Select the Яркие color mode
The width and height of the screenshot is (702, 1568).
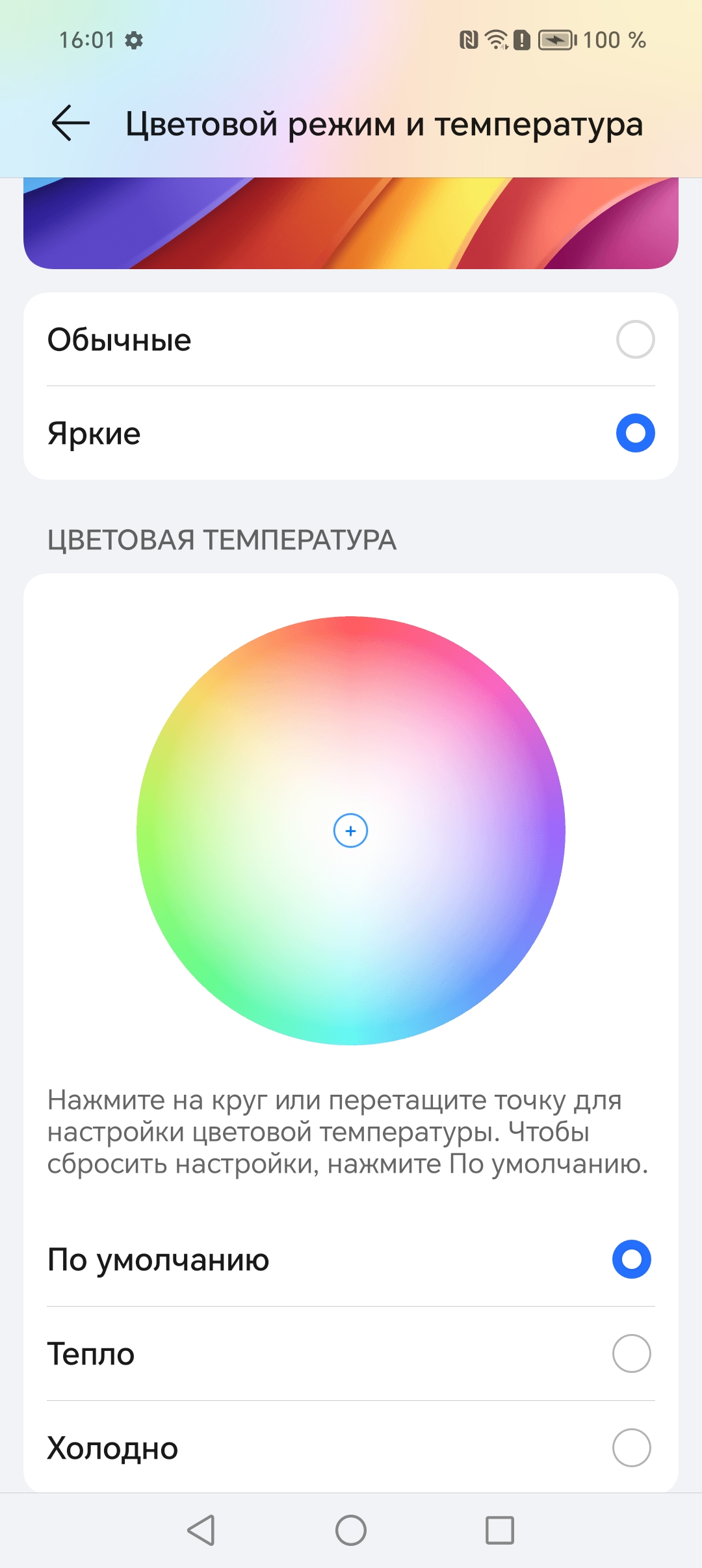(634, 433)
